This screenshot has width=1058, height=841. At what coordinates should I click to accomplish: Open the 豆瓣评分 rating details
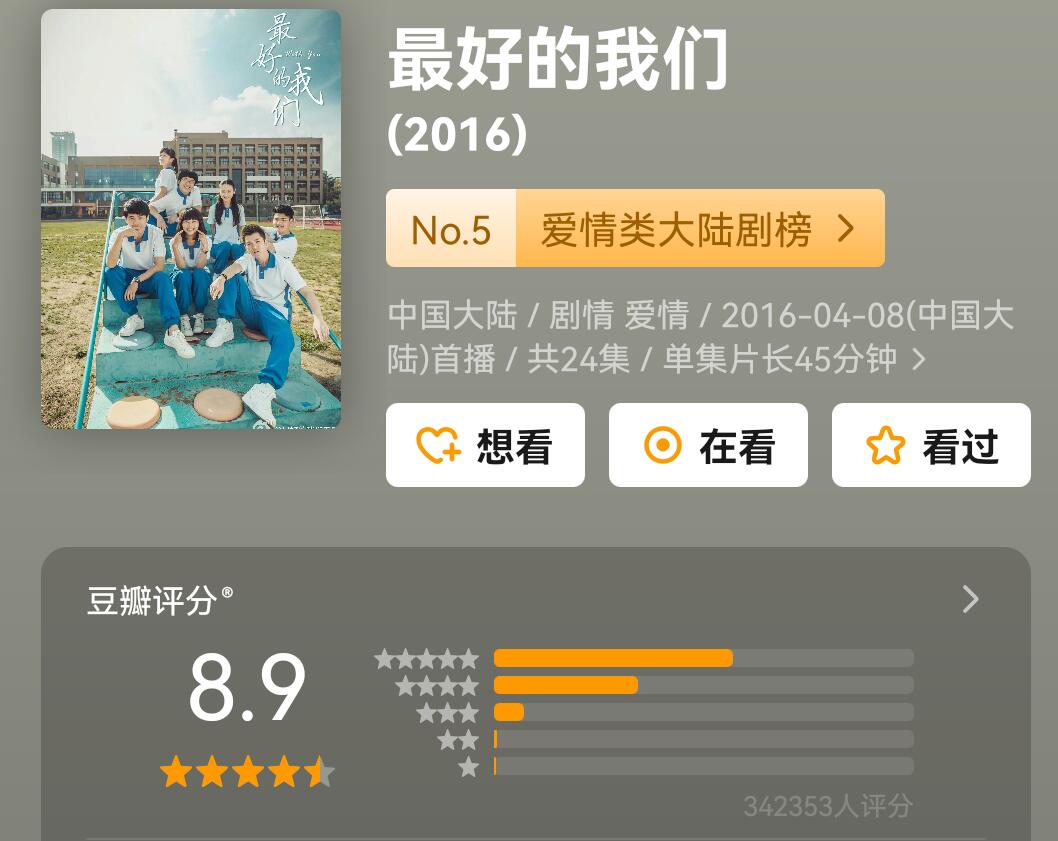tap(969, 600)
